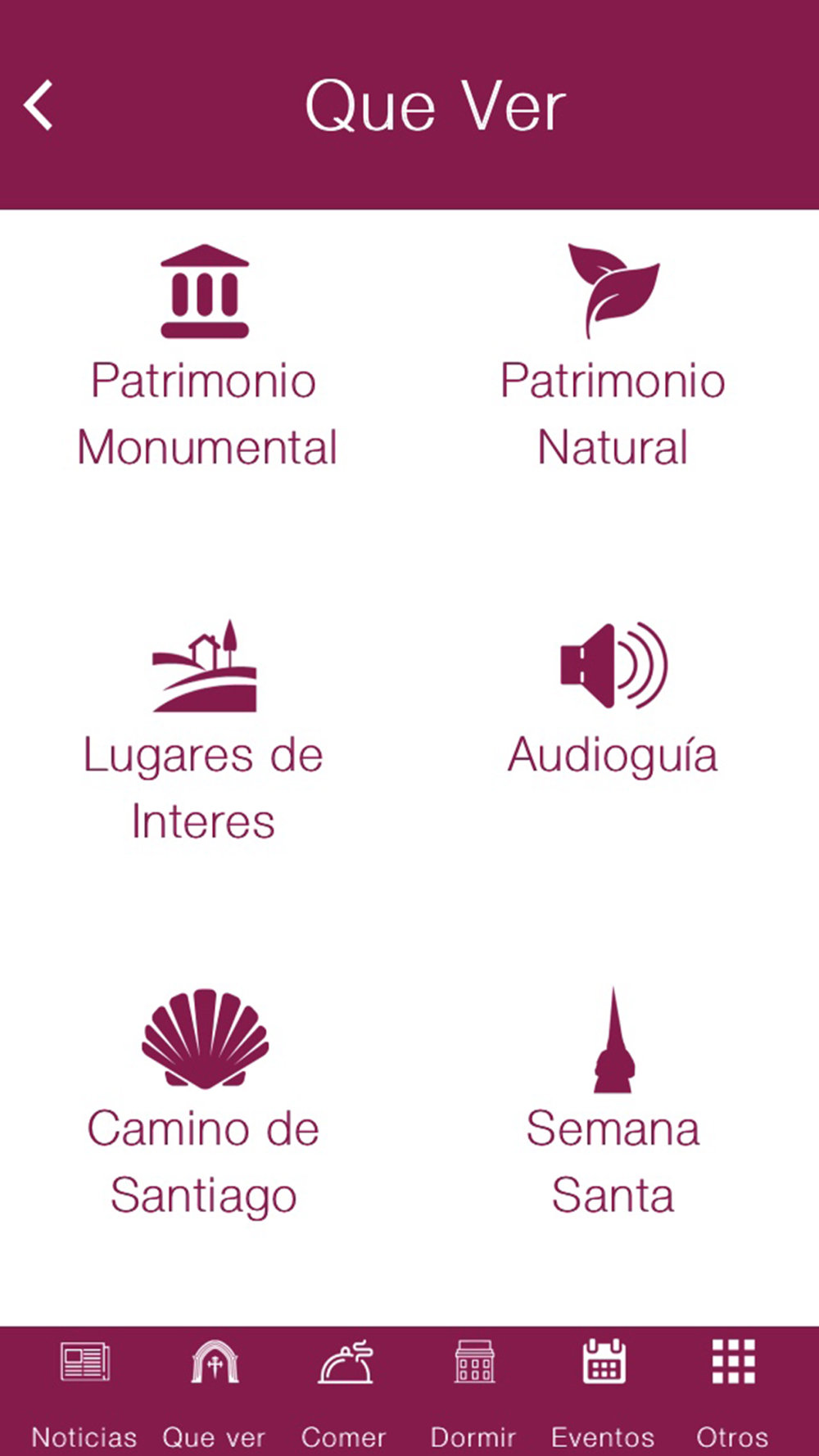The image size is (819, 1456).
Task: Open Camino de Santiago
Action: point(204,1104)
